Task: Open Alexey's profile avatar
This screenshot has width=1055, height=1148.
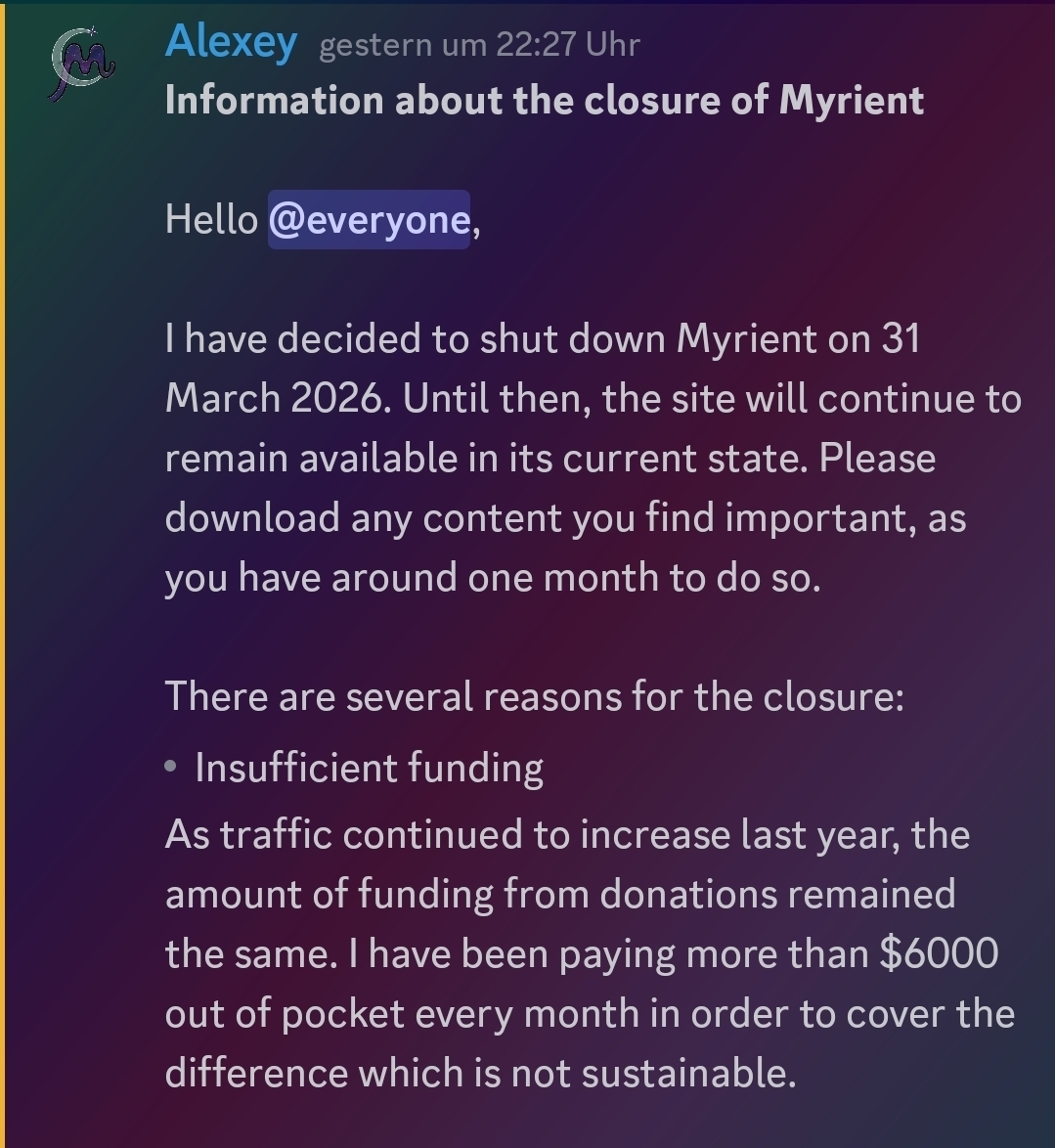Action: (82, 65)
